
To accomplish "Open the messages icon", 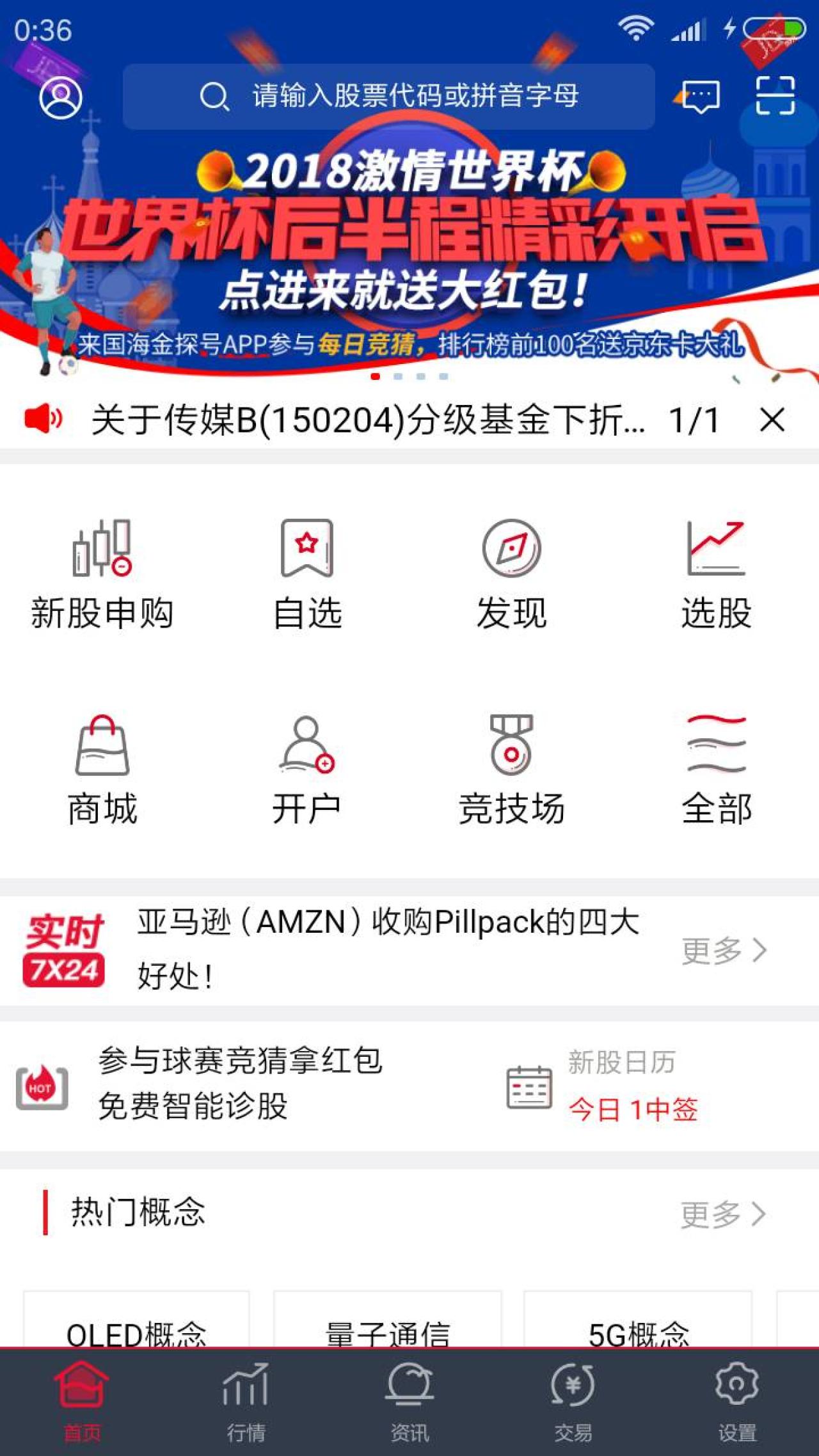I will (700, 97).
